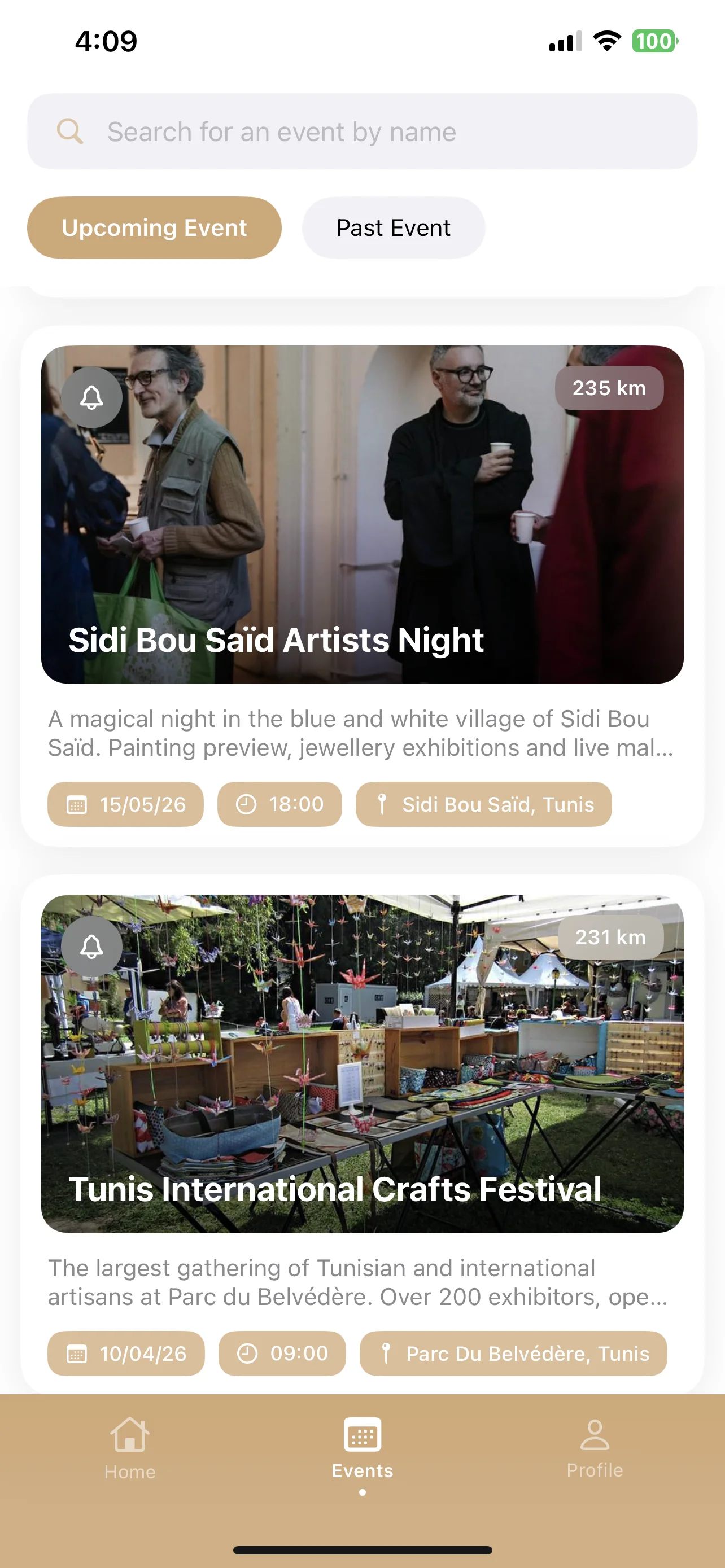Tap the 235 km distance badge

(609, 388)
